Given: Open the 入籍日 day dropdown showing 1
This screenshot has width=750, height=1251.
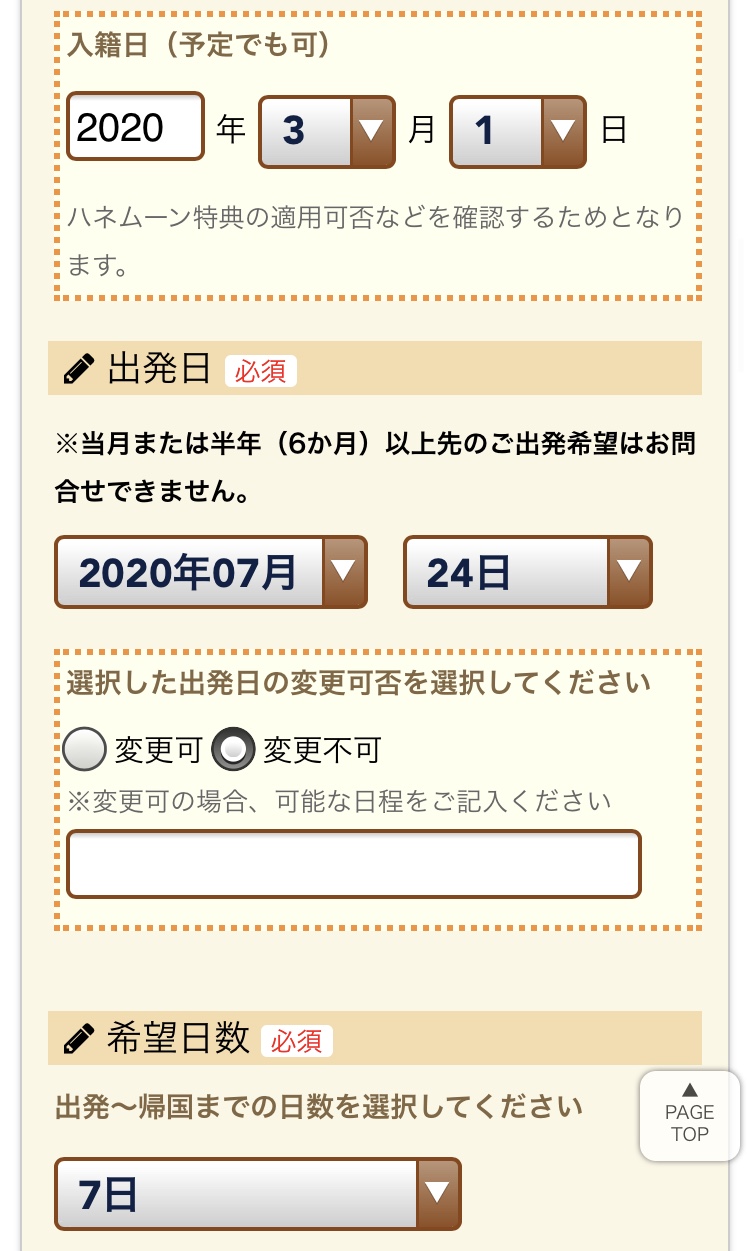Looking at the screenshot, I should tap(517, 131).
